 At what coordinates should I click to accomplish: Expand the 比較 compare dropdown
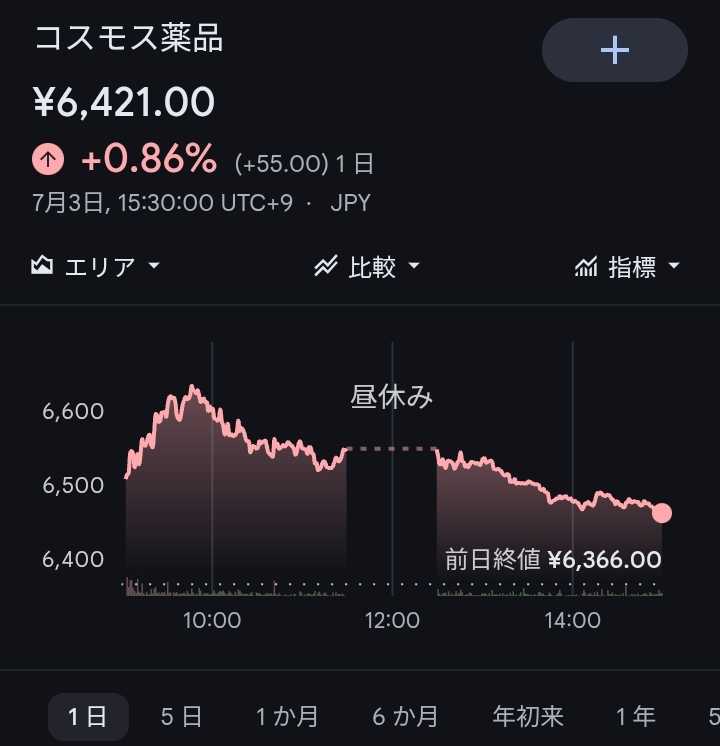[x=367, y=266]
